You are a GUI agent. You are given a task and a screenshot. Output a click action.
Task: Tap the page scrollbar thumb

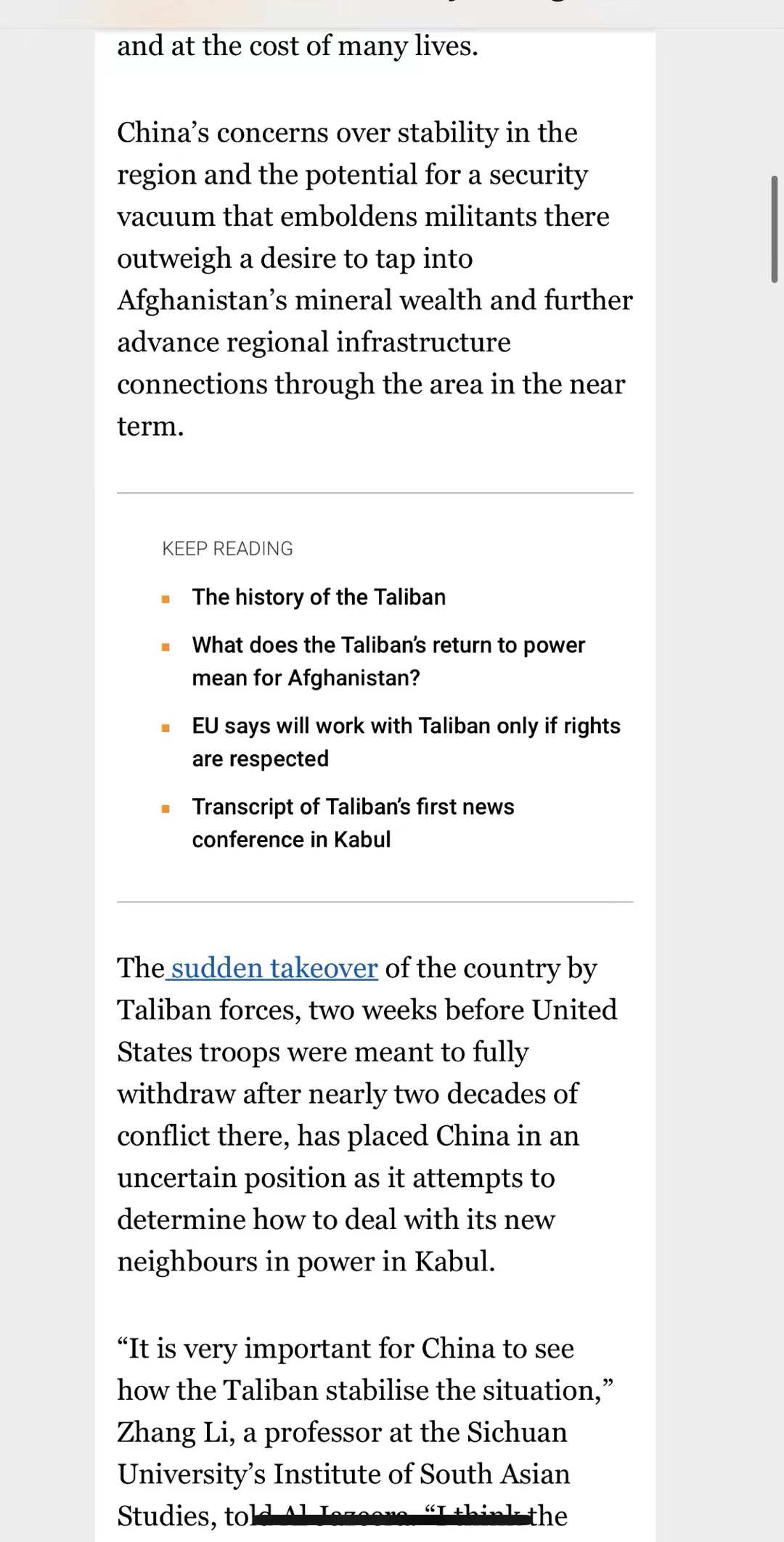coord(775,229)
